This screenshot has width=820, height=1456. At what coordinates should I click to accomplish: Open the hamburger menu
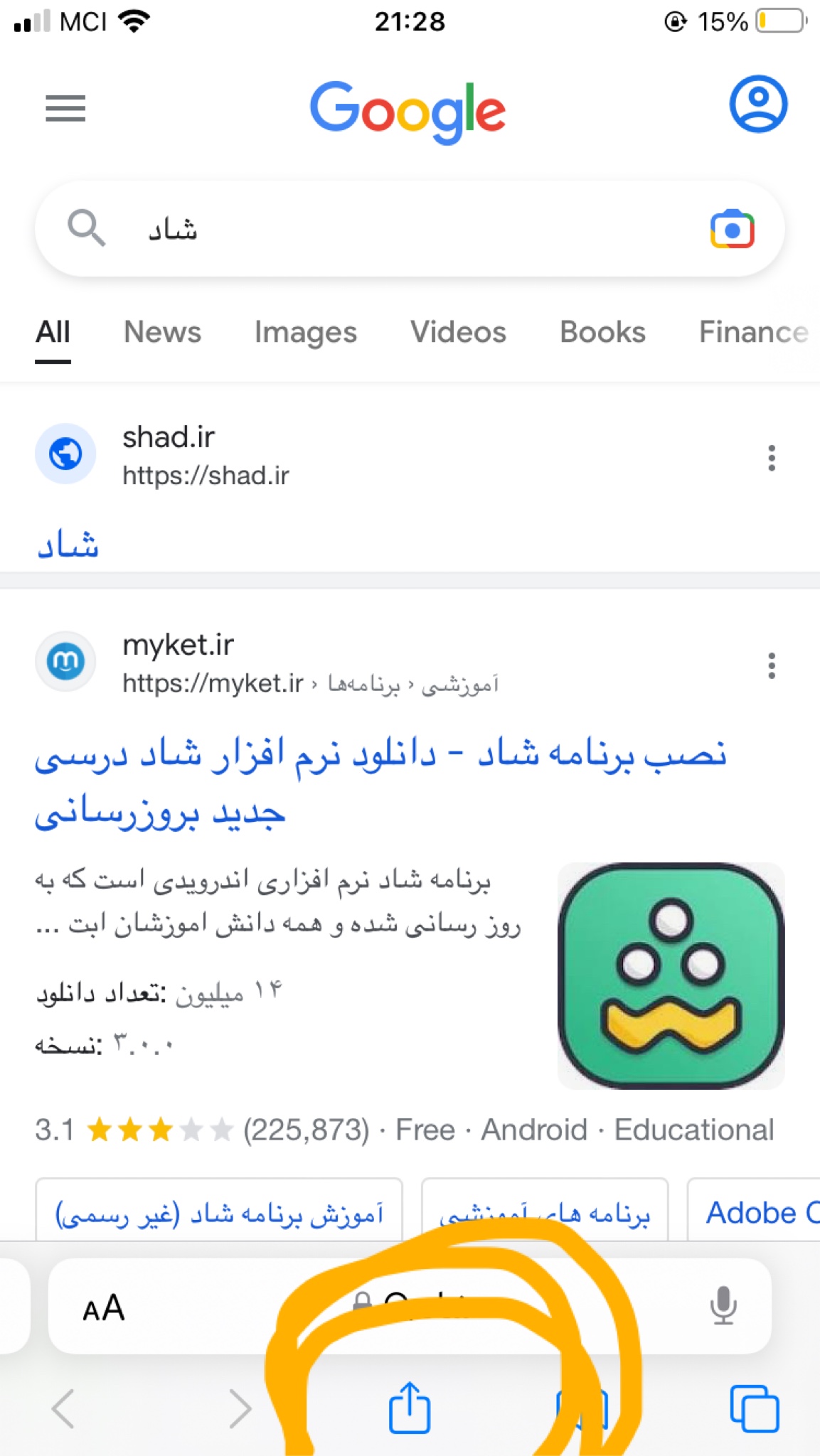65,108
